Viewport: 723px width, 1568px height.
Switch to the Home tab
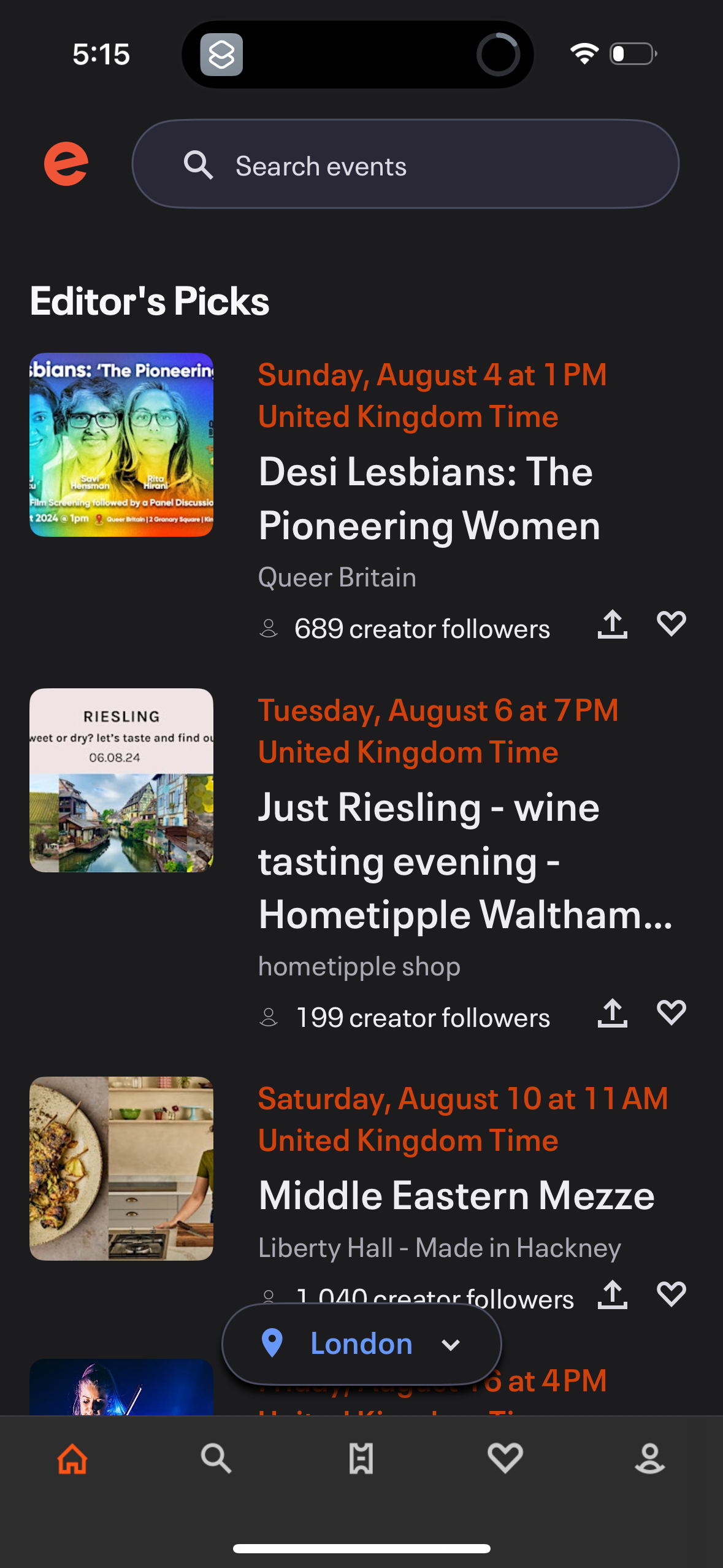(x=72, y=1458)
